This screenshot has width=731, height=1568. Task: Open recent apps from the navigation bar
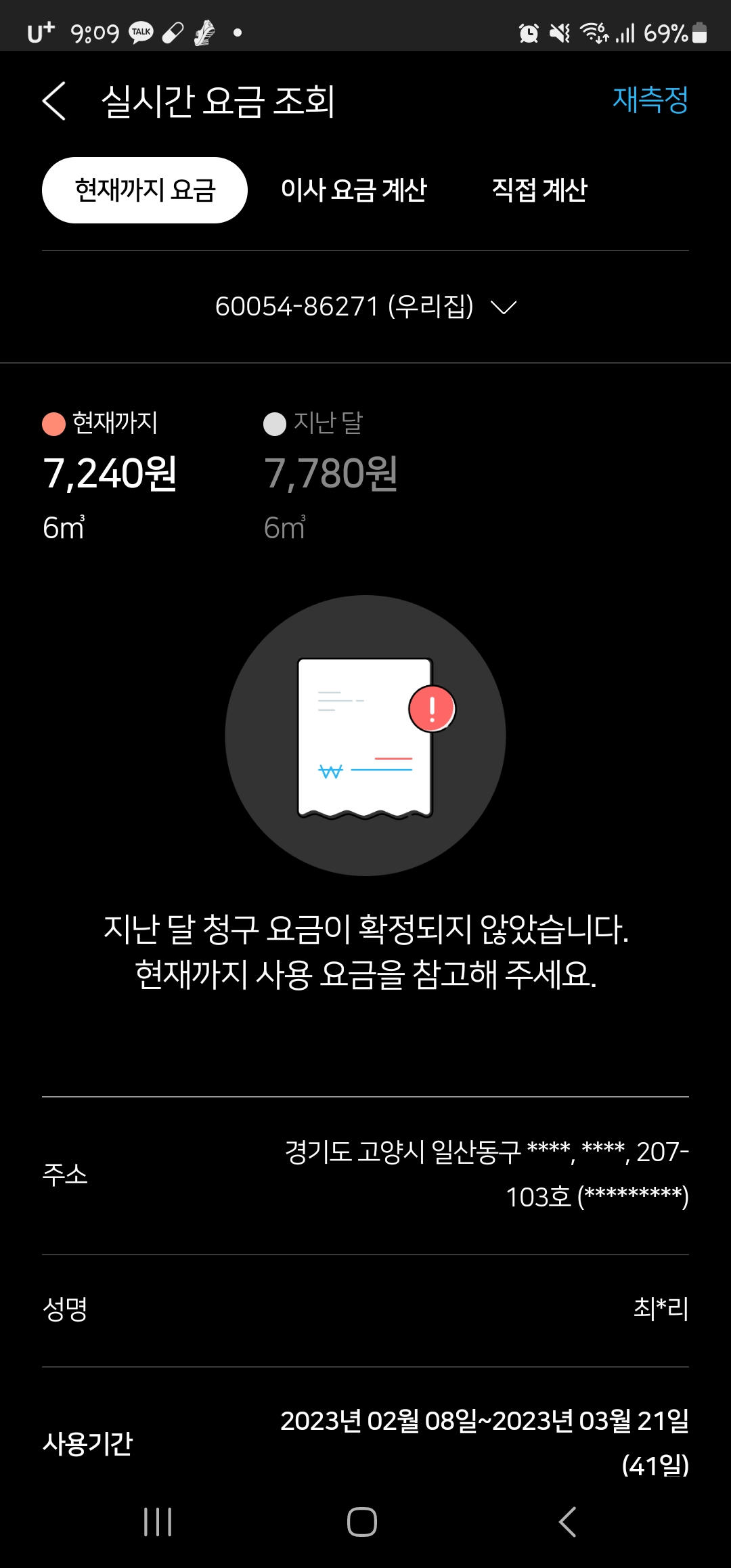point(158,1522)
